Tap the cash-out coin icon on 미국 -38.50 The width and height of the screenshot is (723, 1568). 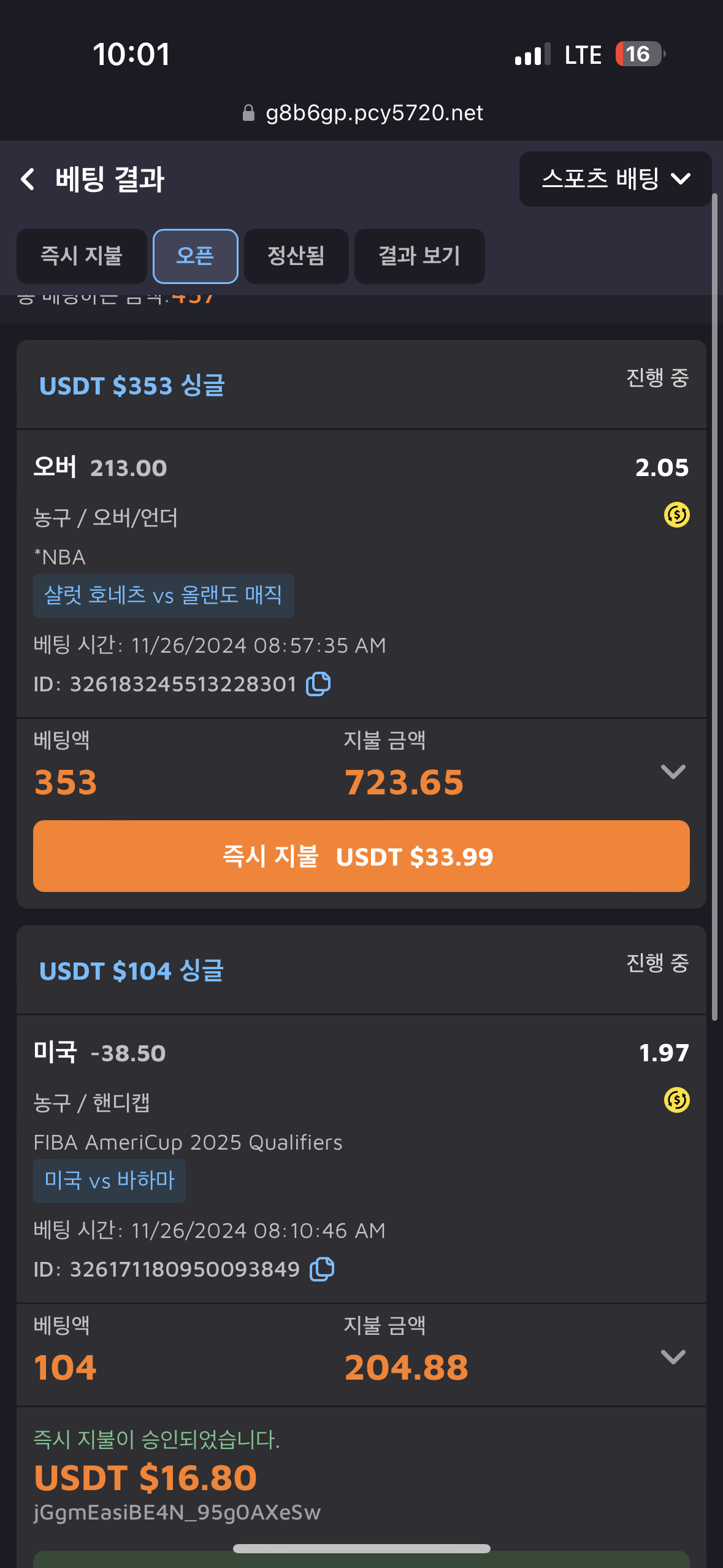click(x=676, y=1100)
